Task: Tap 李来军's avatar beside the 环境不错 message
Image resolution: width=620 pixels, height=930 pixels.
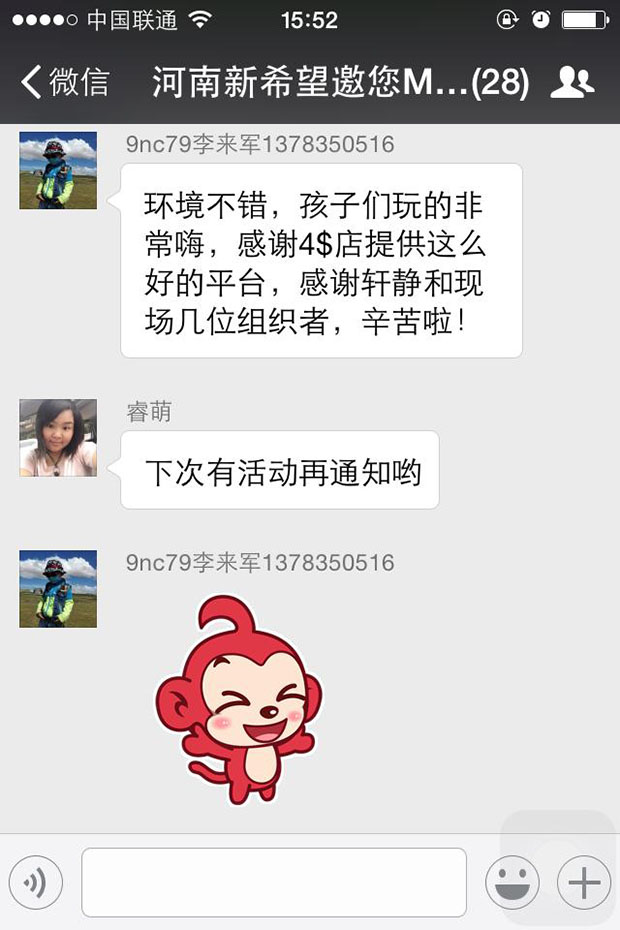Action: pos(58,170)
